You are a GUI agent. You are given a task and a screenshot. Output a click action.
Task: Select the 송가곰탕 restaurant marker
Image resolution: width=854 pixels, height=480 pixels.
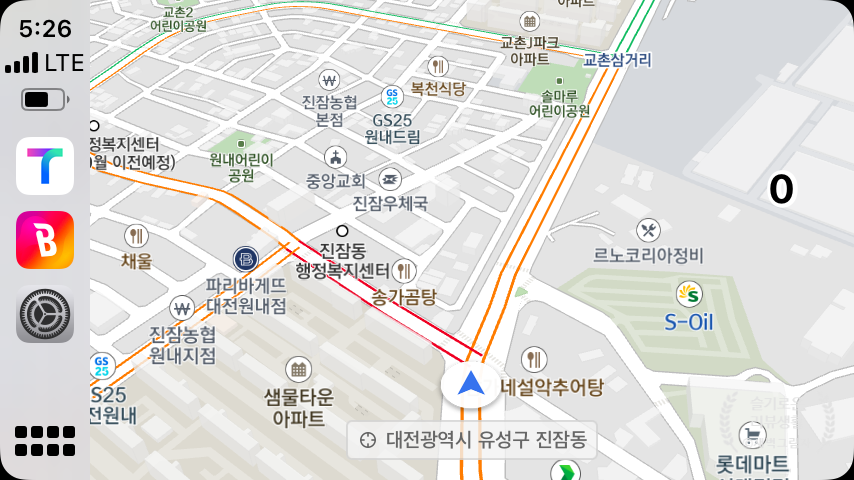click(x=404, y=270)
